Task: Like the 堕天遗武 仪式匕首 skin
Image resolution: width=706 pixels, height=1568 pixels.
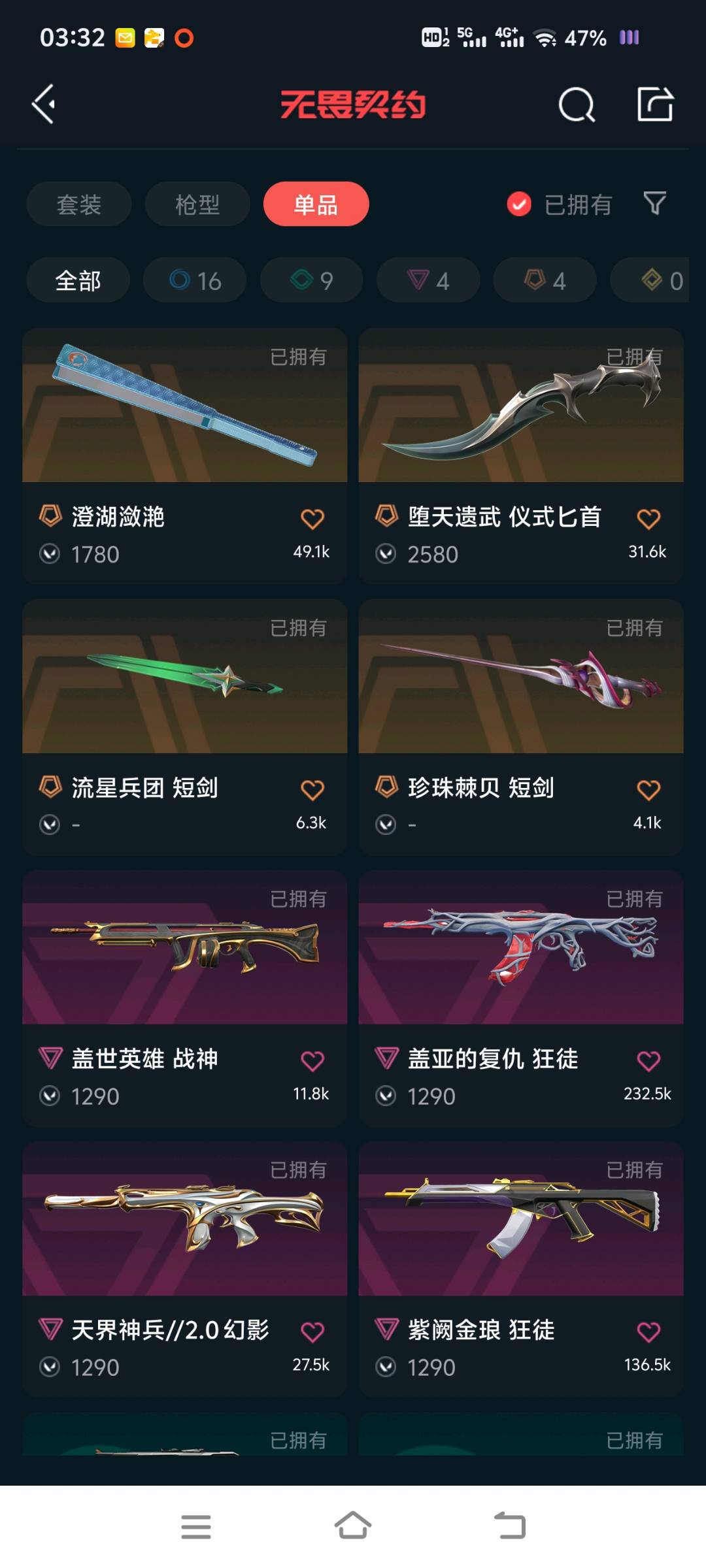Action: (648, 519)
